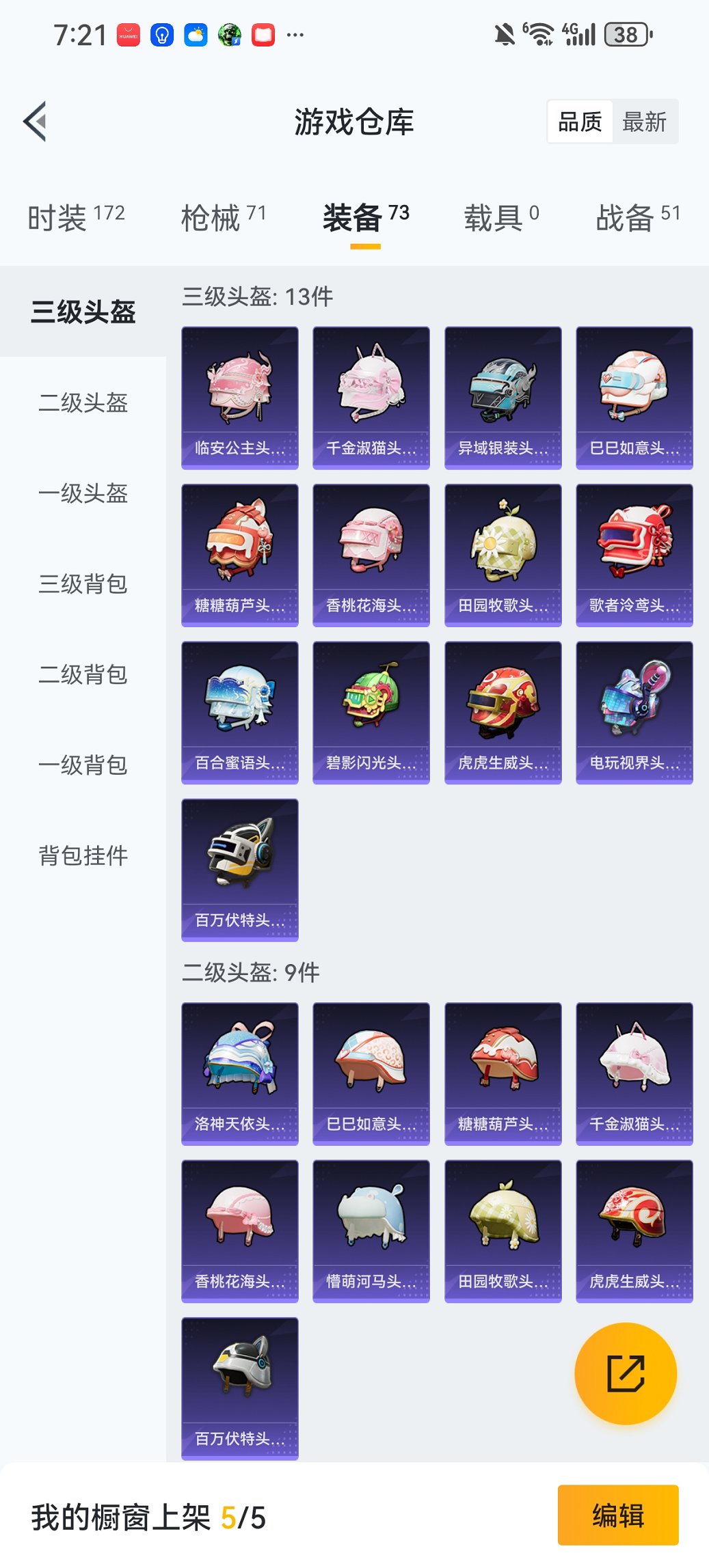Select the 虎虎生威头盔 thumbnail
This screenshot has width=709, height=1568.
(502, 711)
